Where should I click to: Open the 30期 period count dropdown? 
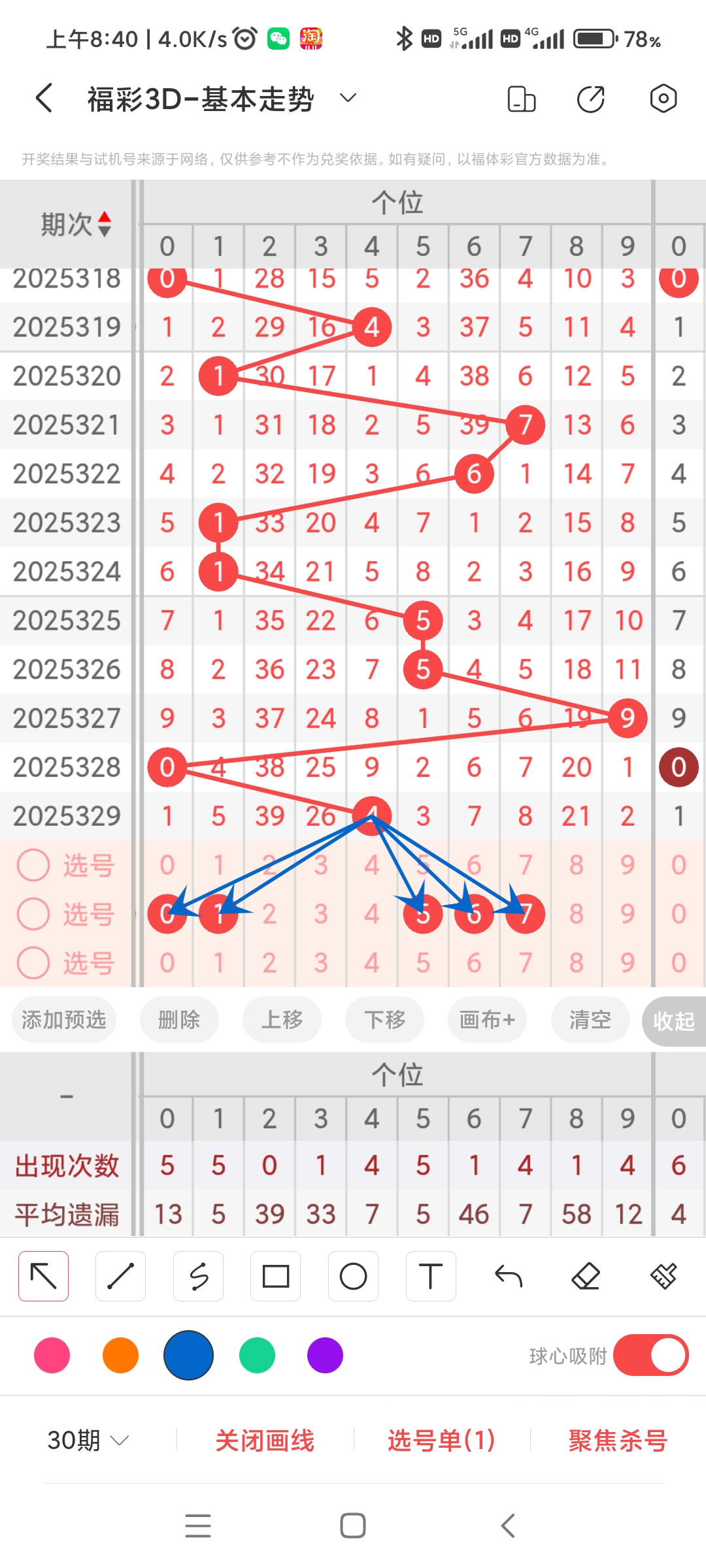tap(86, 1439)
